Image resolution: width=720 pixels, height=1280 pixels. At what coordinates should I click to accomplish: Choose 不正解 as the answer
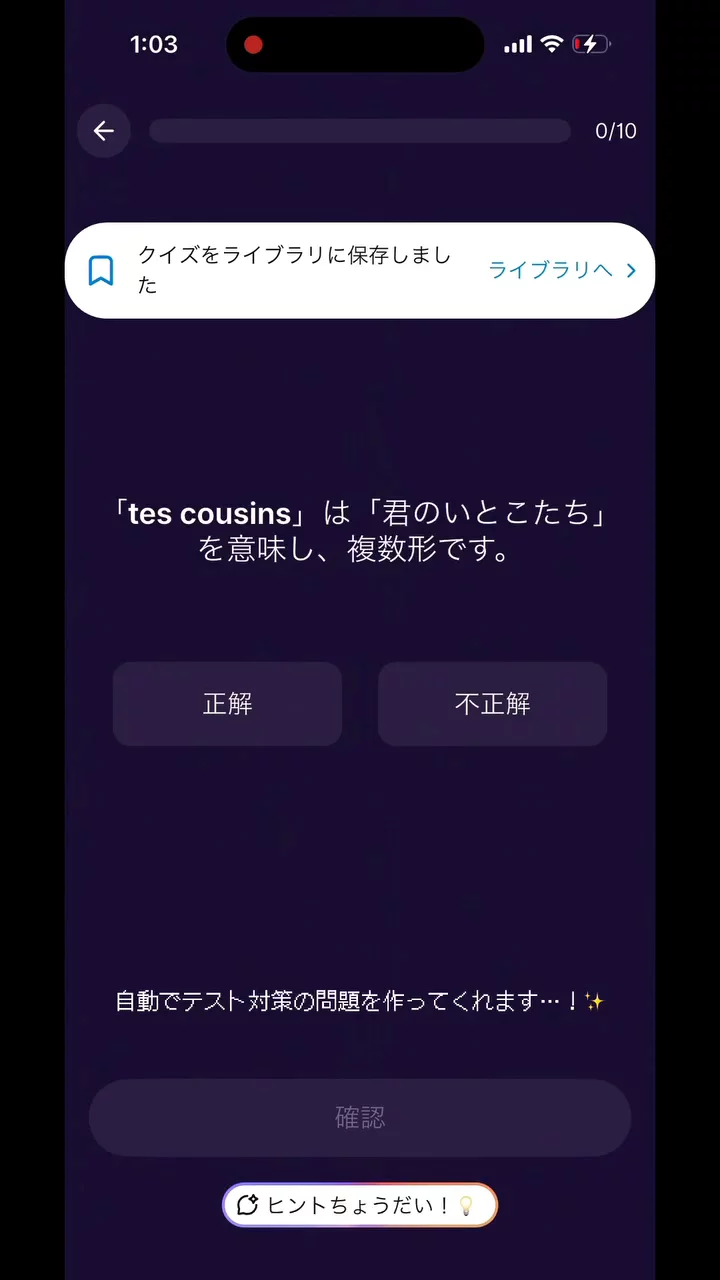coord(492,704)
